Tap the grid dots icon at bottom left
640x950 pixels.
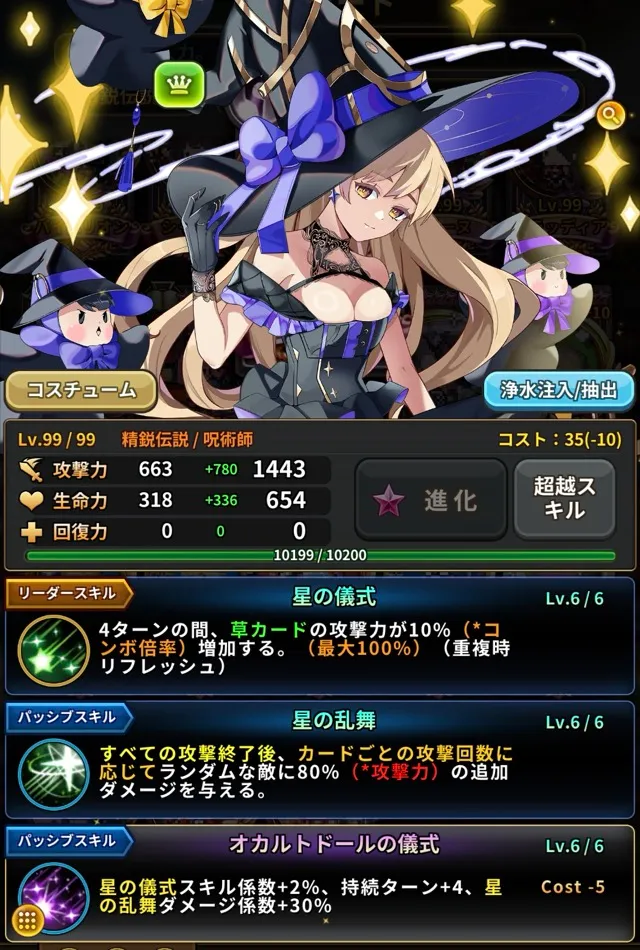coord(28,918)
